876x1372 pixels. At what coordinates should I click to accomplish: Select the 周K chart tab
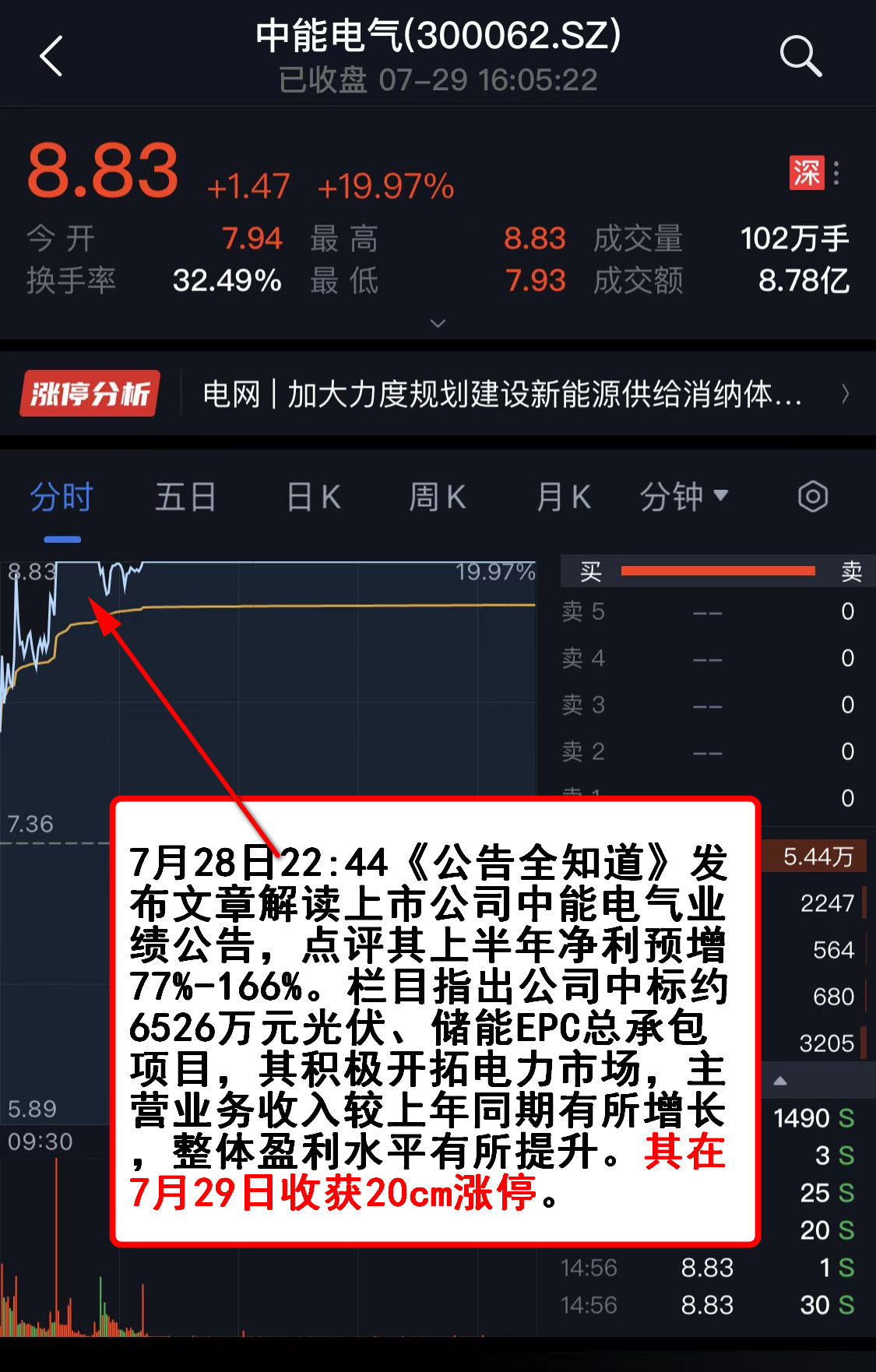[438, 497]
